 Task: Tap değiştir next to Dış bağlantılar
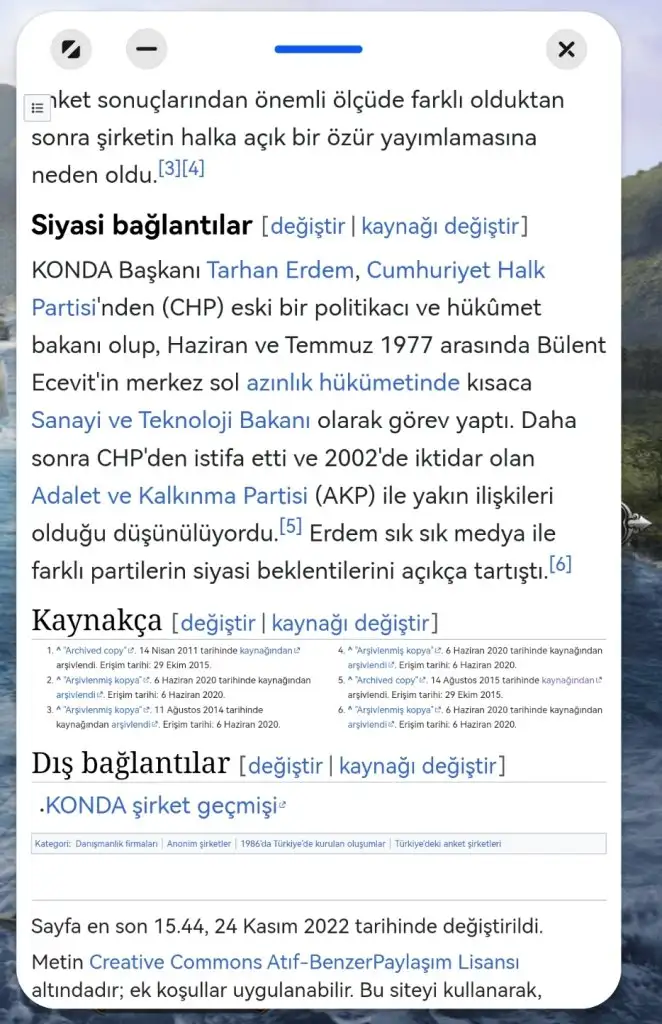[285, 766]
